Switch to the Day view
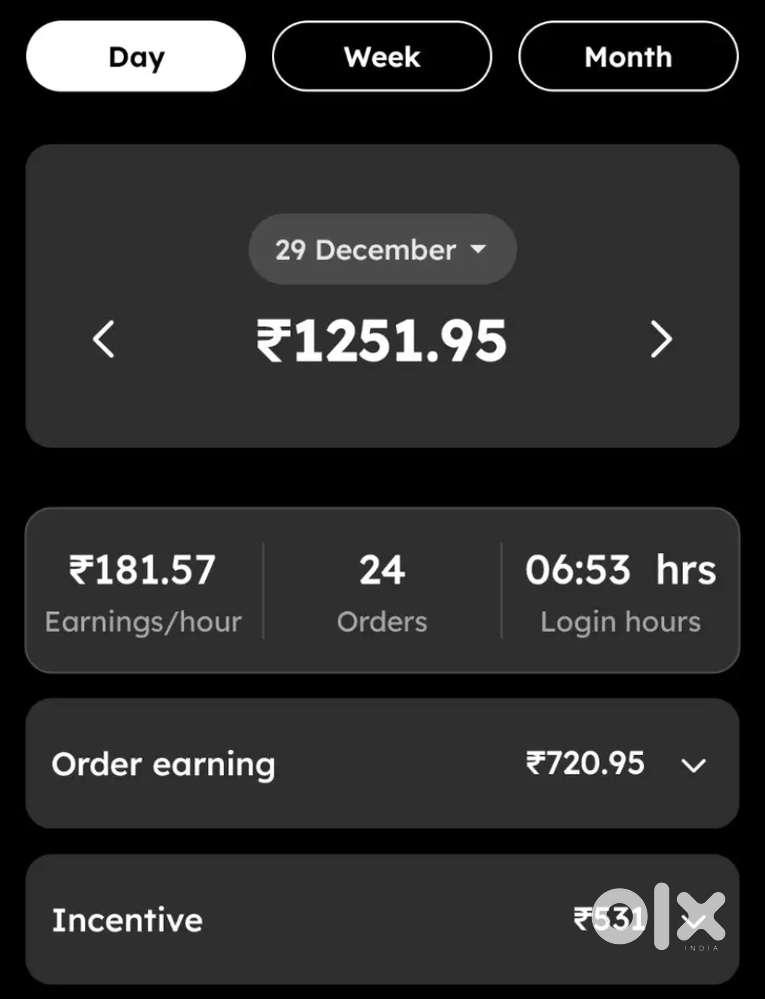 click(136, 57)
